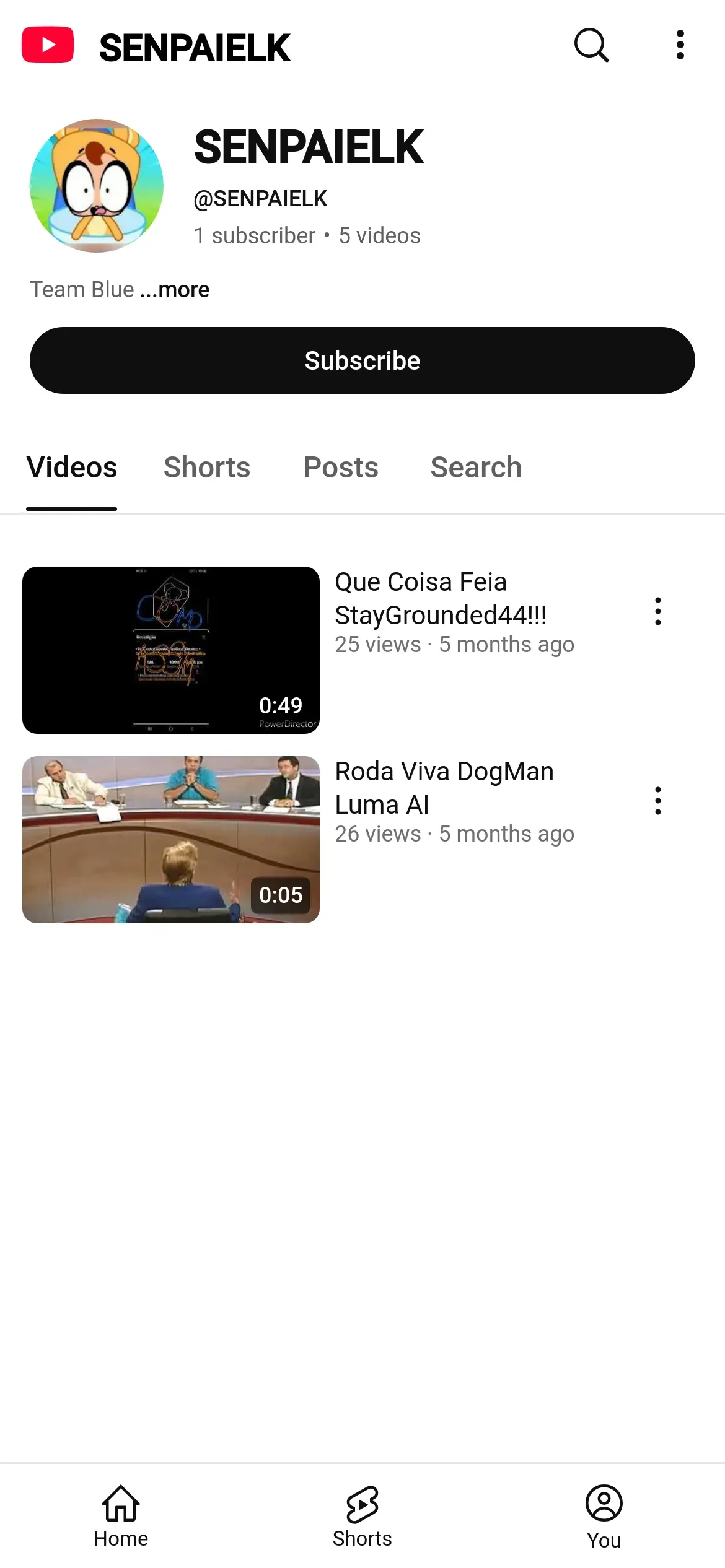The height and width of the screenshot is (1568, 725).
Task: Open options for Que Coisa Feia StayGrounded44 video
Action: (x=658, y=612)
